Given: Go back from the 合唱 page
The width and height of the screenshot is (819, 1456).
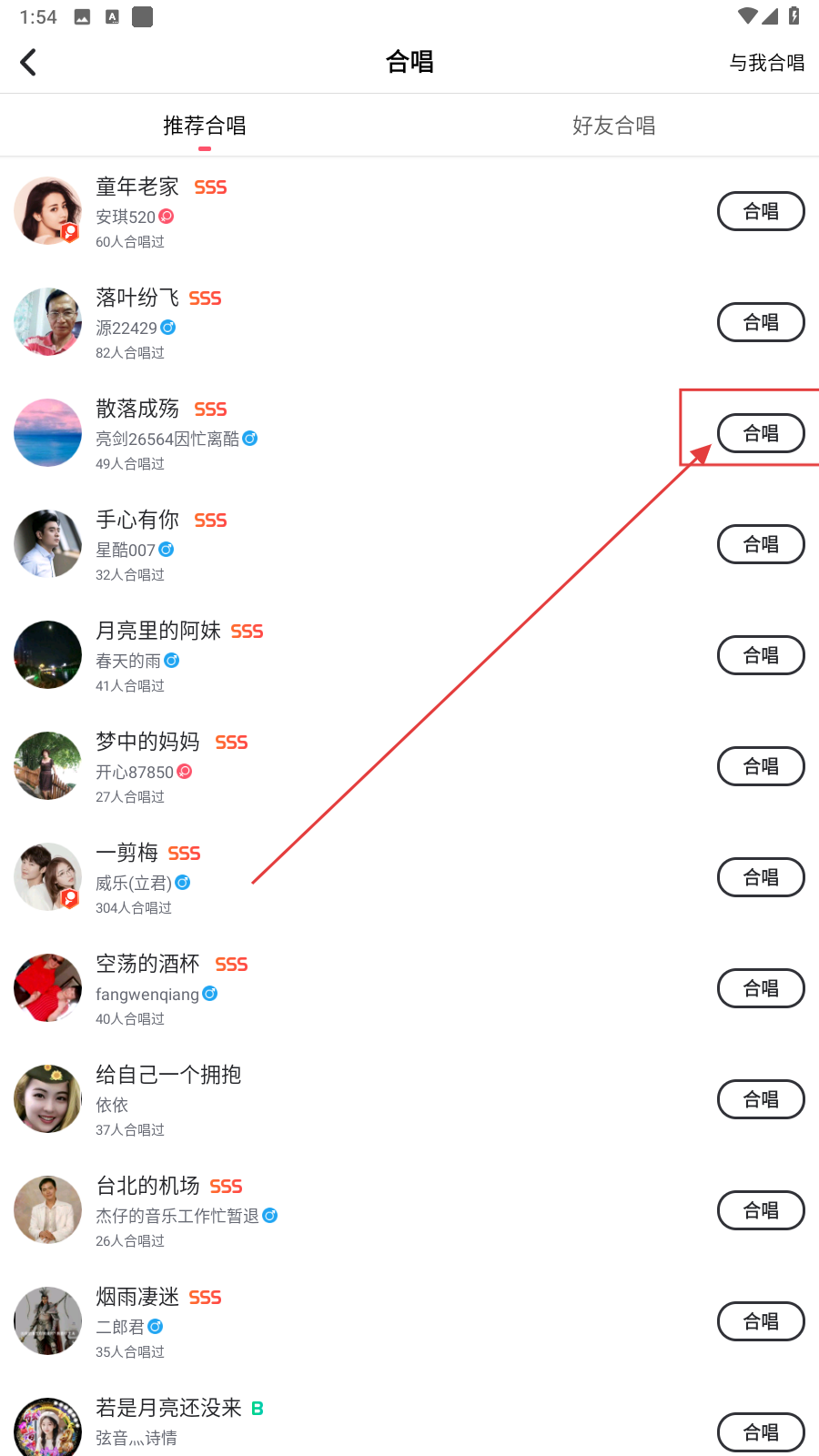Looking at the screenshot, I should [29, 62].
